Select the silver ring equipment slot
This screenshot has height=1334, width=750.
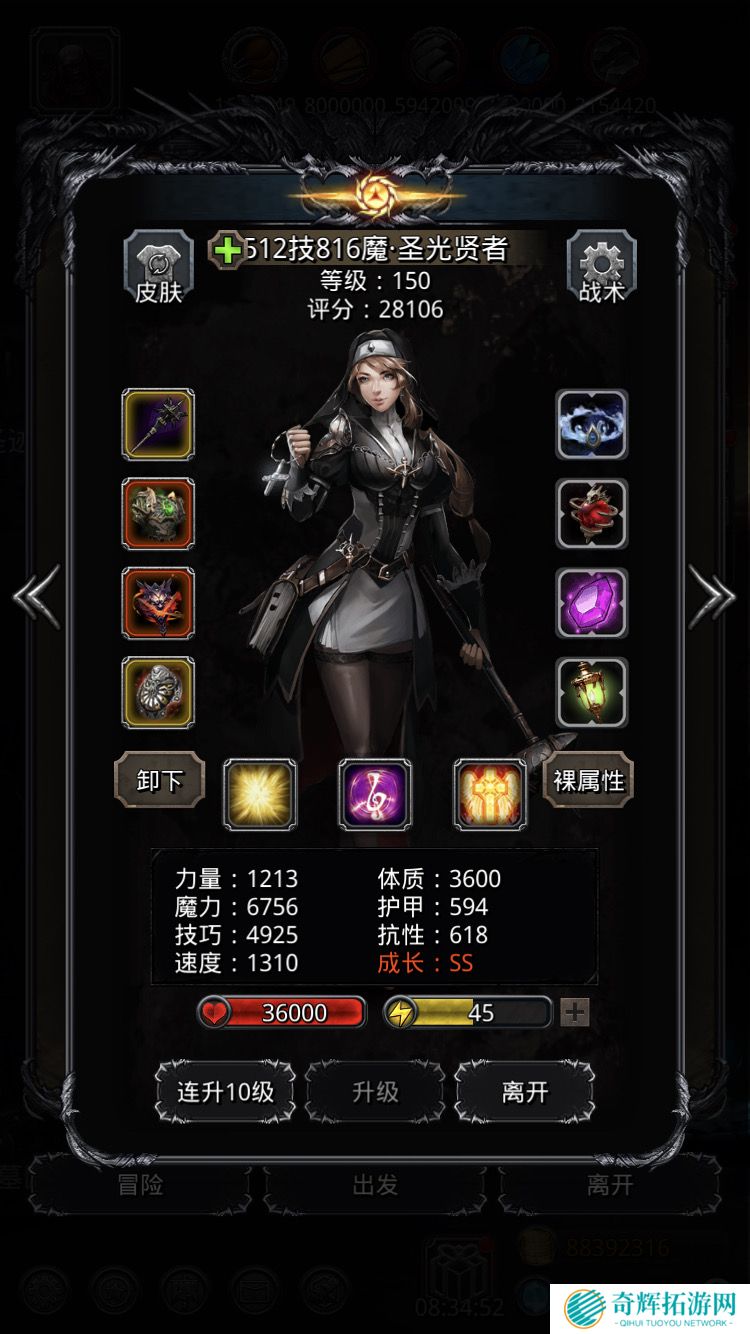[x=158, y=692]
